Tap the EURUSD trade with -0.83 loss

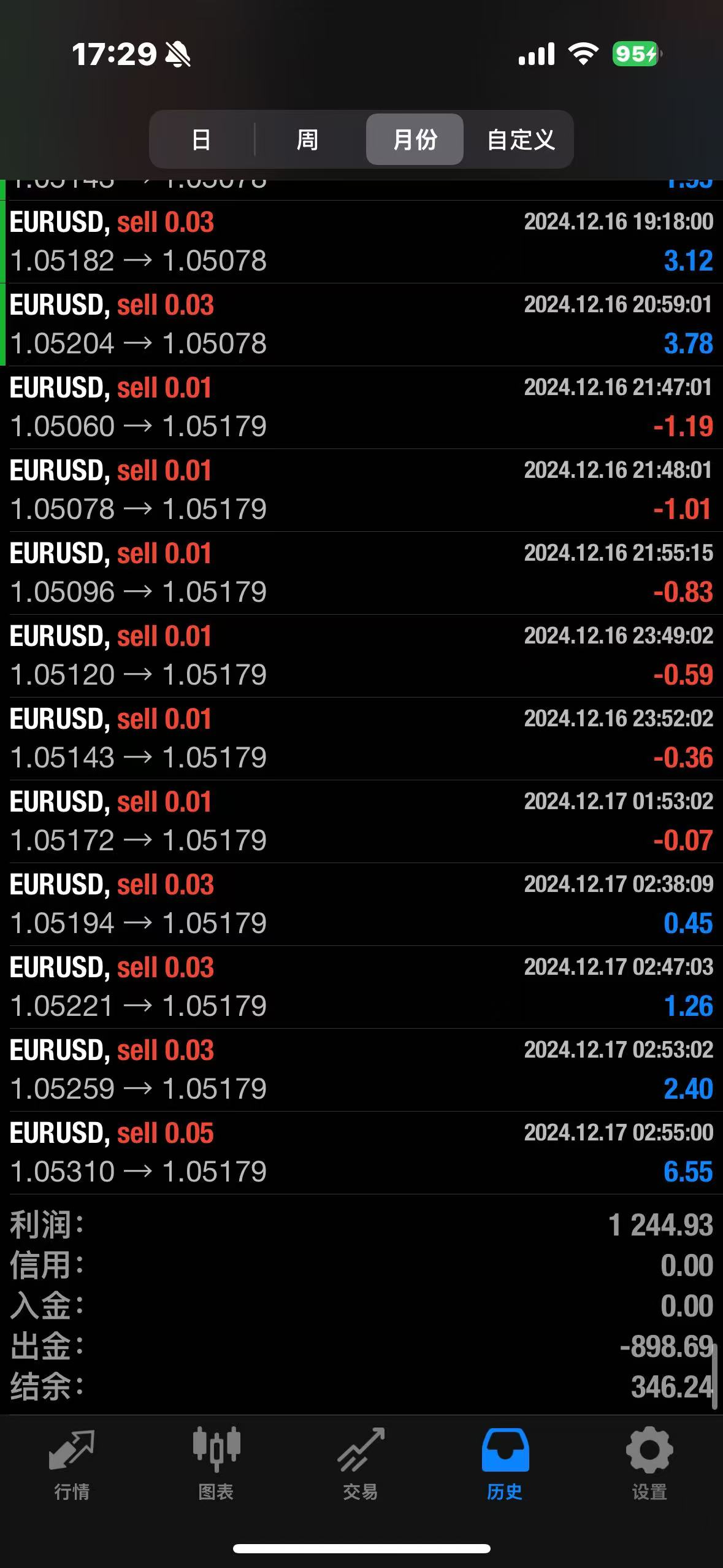click(361, 573)
